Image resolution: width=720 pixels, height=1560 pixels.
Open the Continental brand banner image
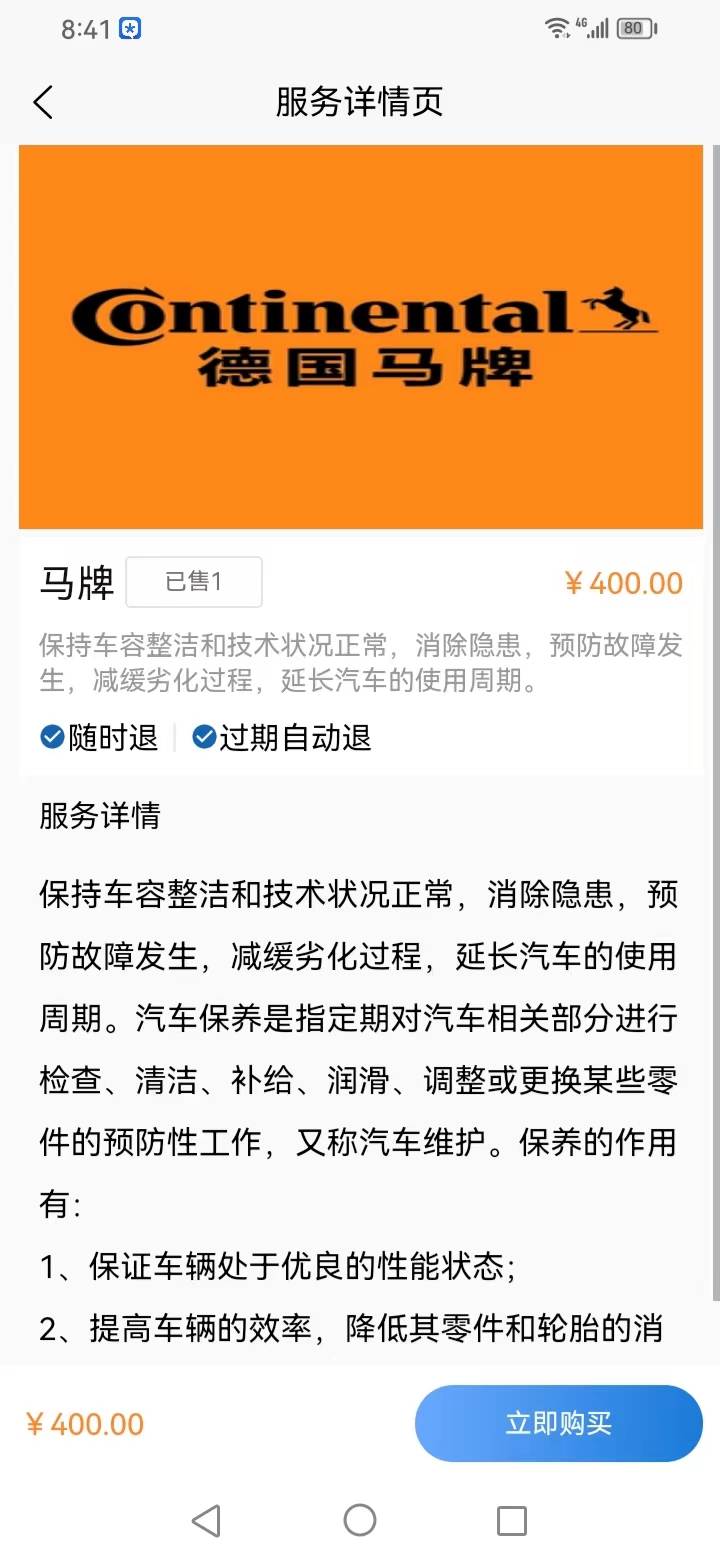[360, 335]
